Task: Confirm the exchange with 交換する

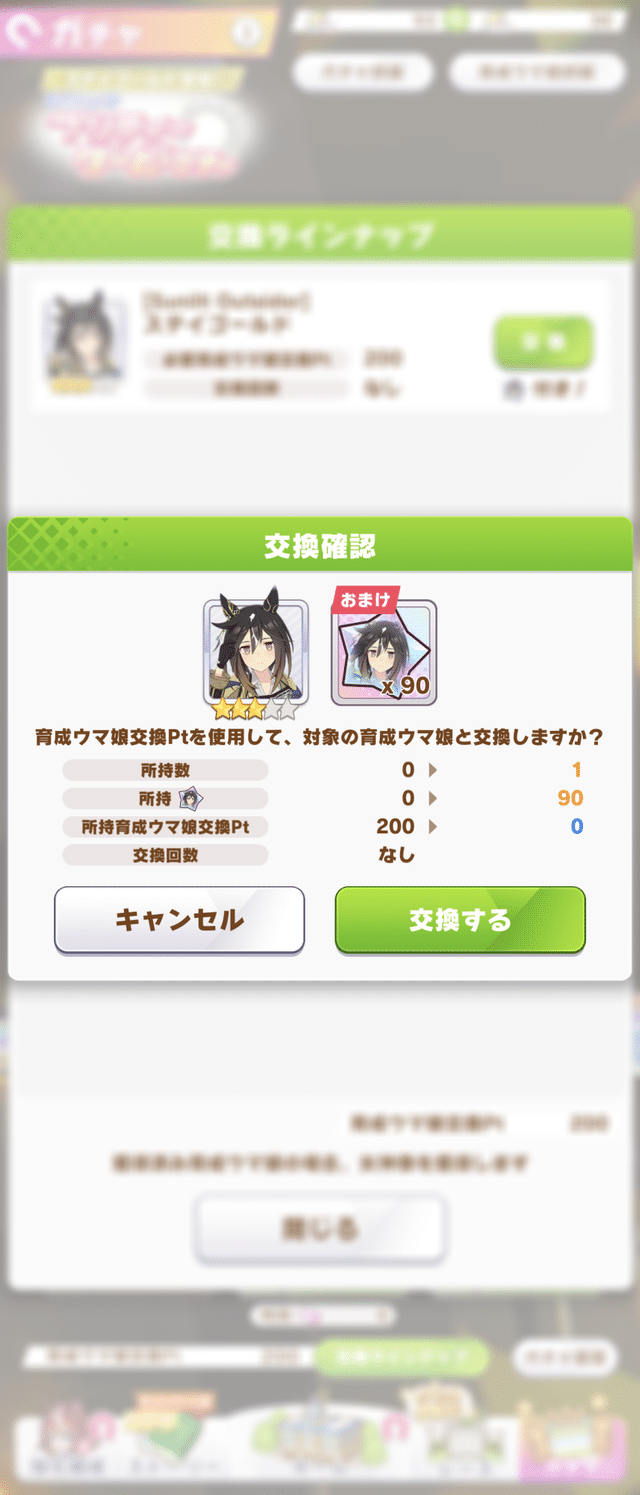Action: click(459, 919)
